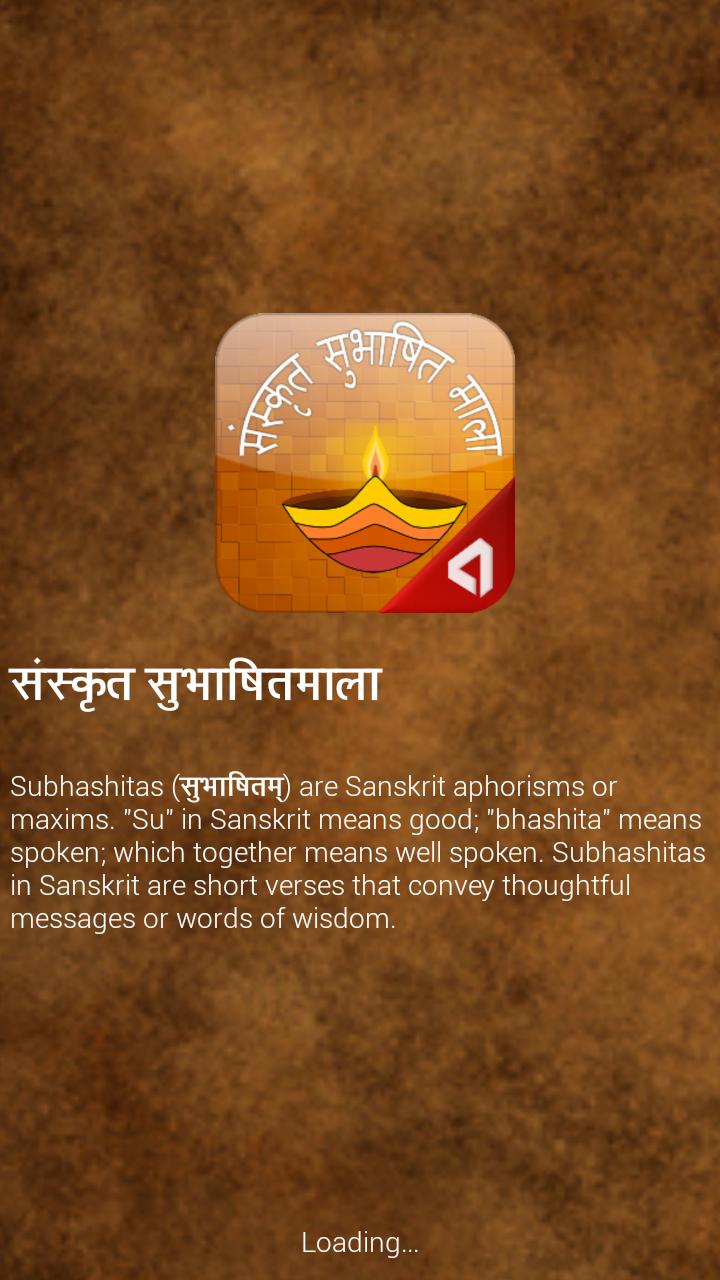The height and width of the screenshot is (1280, 720).
Task: Click the Loading... indicator text
Action: tap(358, 1243)
